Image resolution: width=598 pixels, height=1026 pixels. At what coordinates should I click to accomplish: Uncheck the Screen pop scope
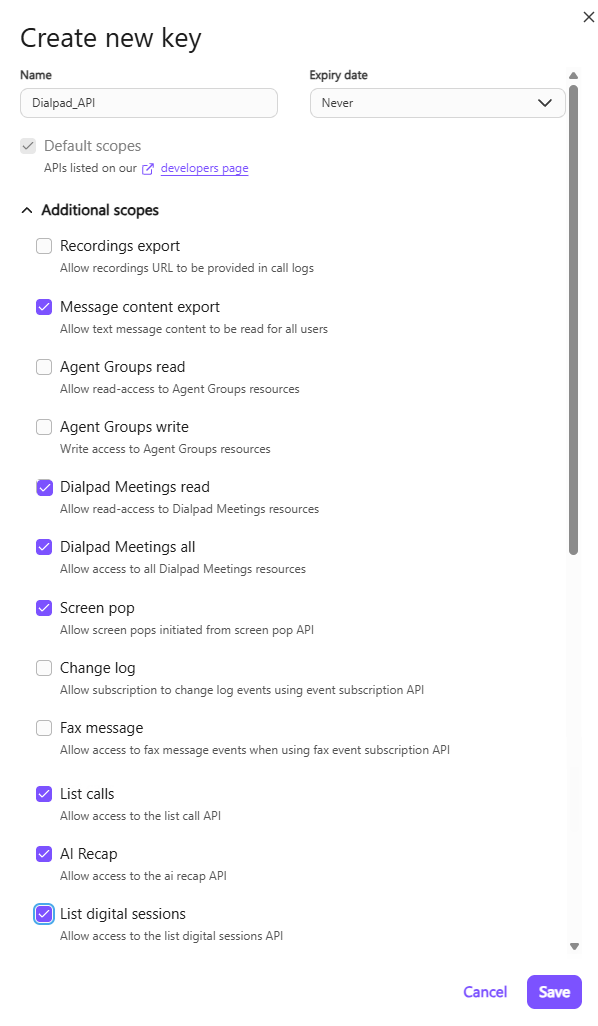point(44,608)
